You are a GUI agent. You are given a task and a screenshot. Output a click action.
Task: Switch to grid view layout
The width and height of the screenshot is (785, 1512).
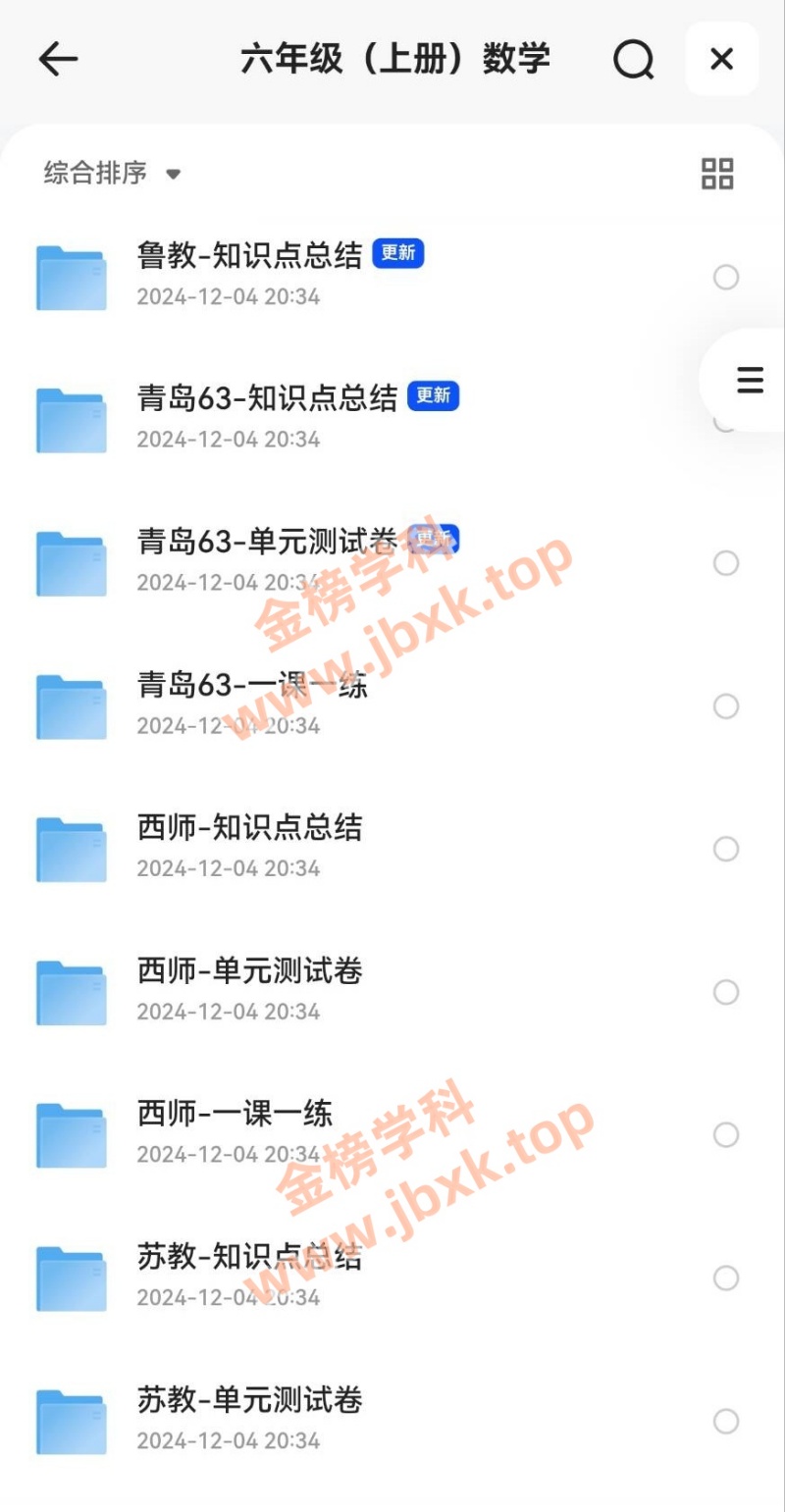coord(717,173)
